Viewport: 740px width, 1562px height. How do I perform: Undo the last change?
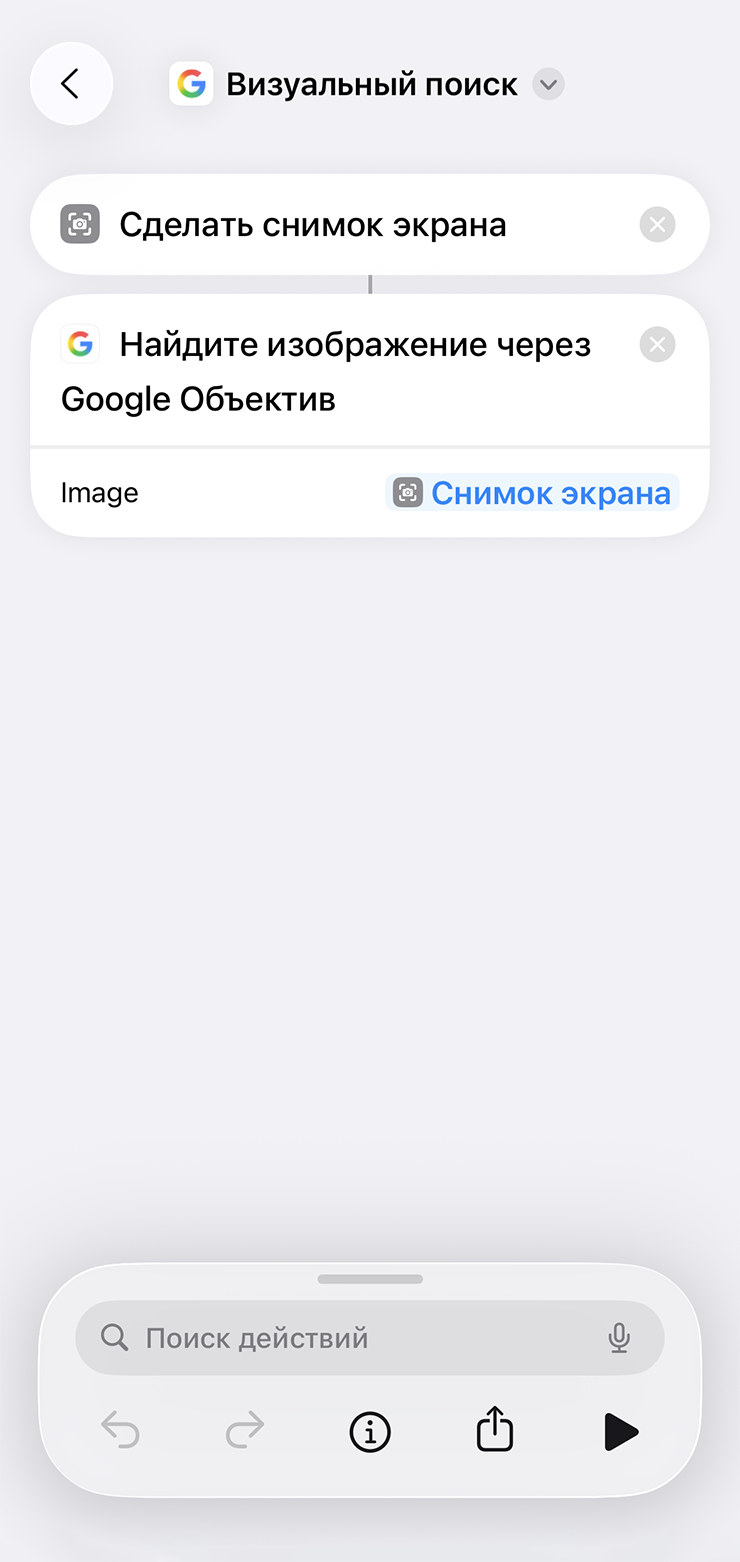[x=121, y=1432]
